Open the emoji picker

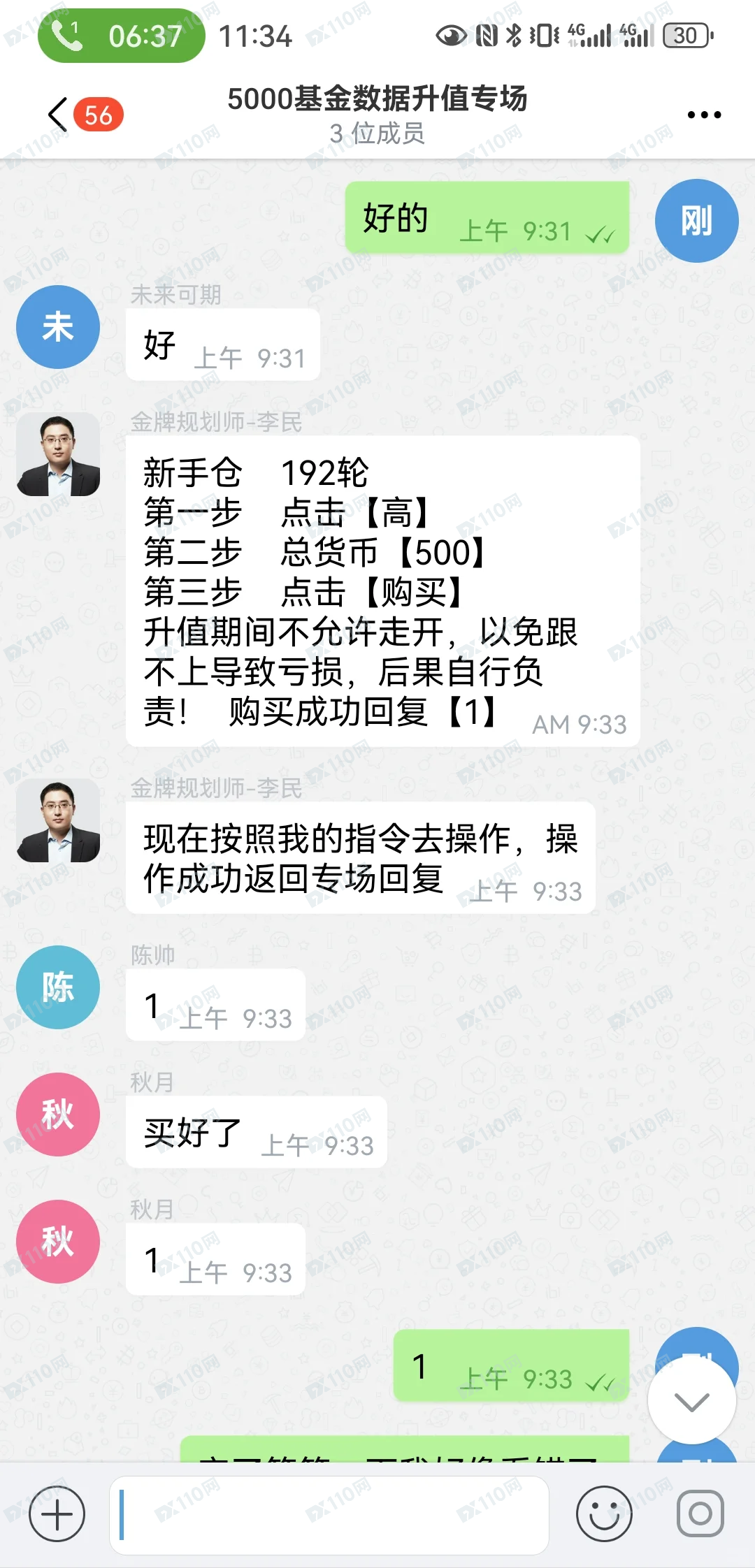pos(604,1513)
